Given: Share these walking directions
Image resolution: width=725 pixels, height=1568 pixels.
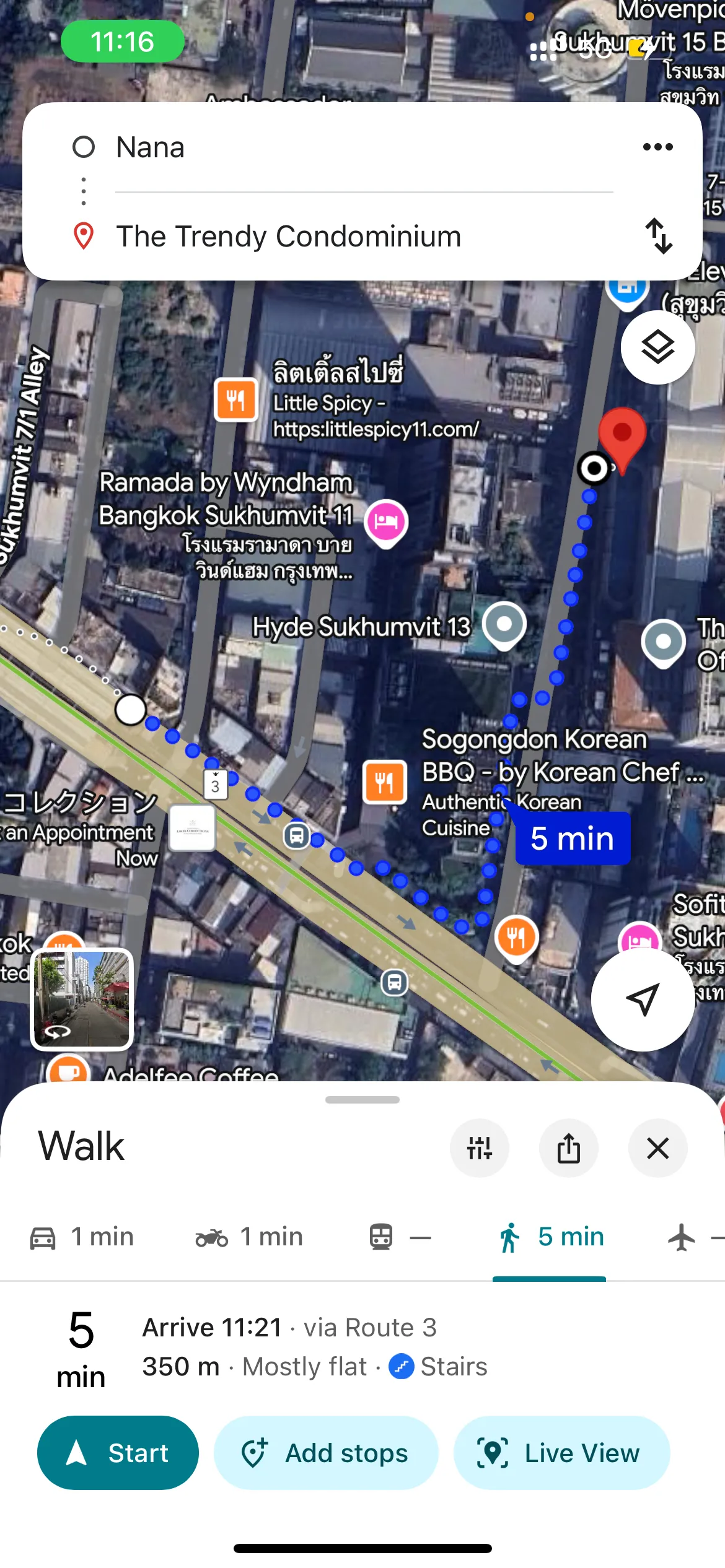Looking at the screenshot, I should coord(568,1148).
